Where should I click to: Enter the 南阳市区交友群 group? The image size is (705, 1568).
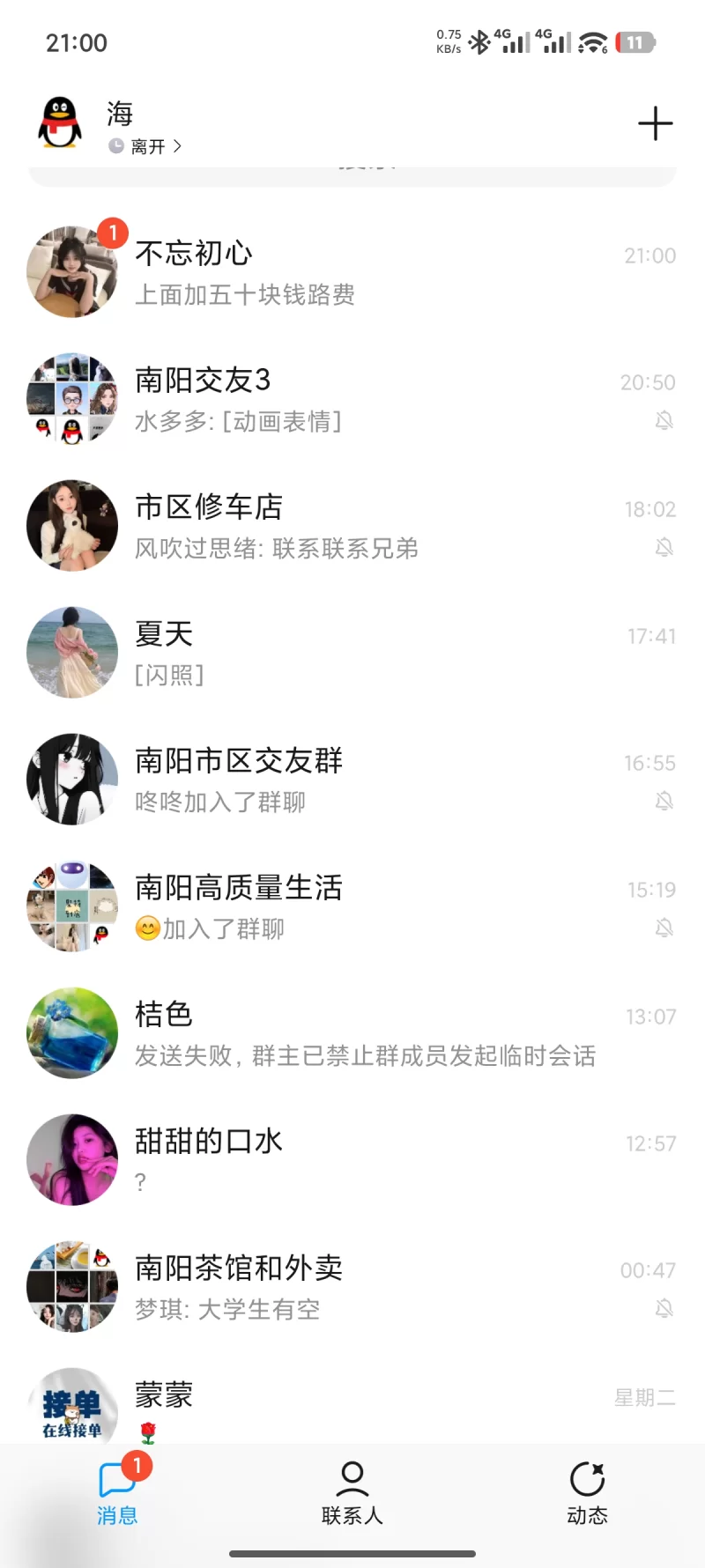(352, 780)
